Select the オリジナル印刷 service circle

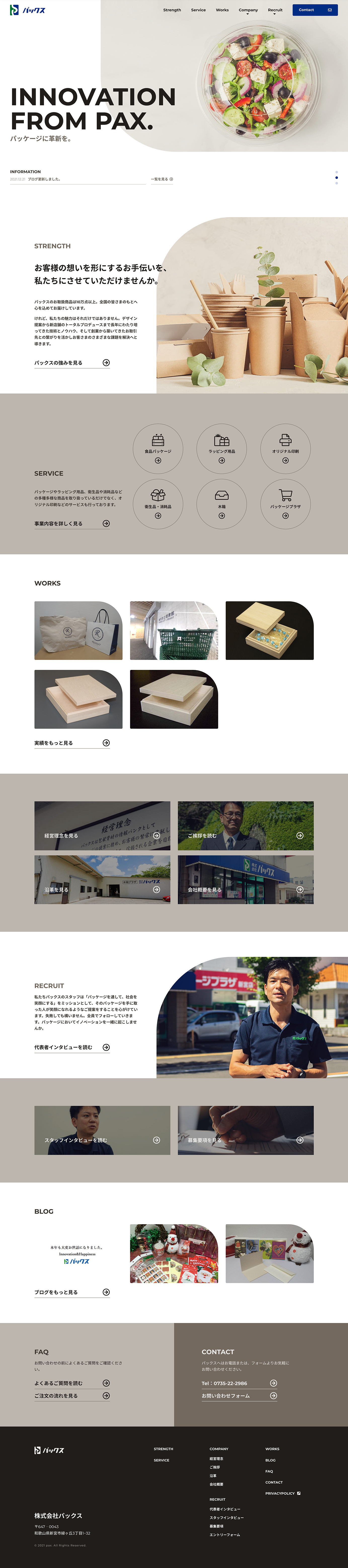(x=285, y=449)
